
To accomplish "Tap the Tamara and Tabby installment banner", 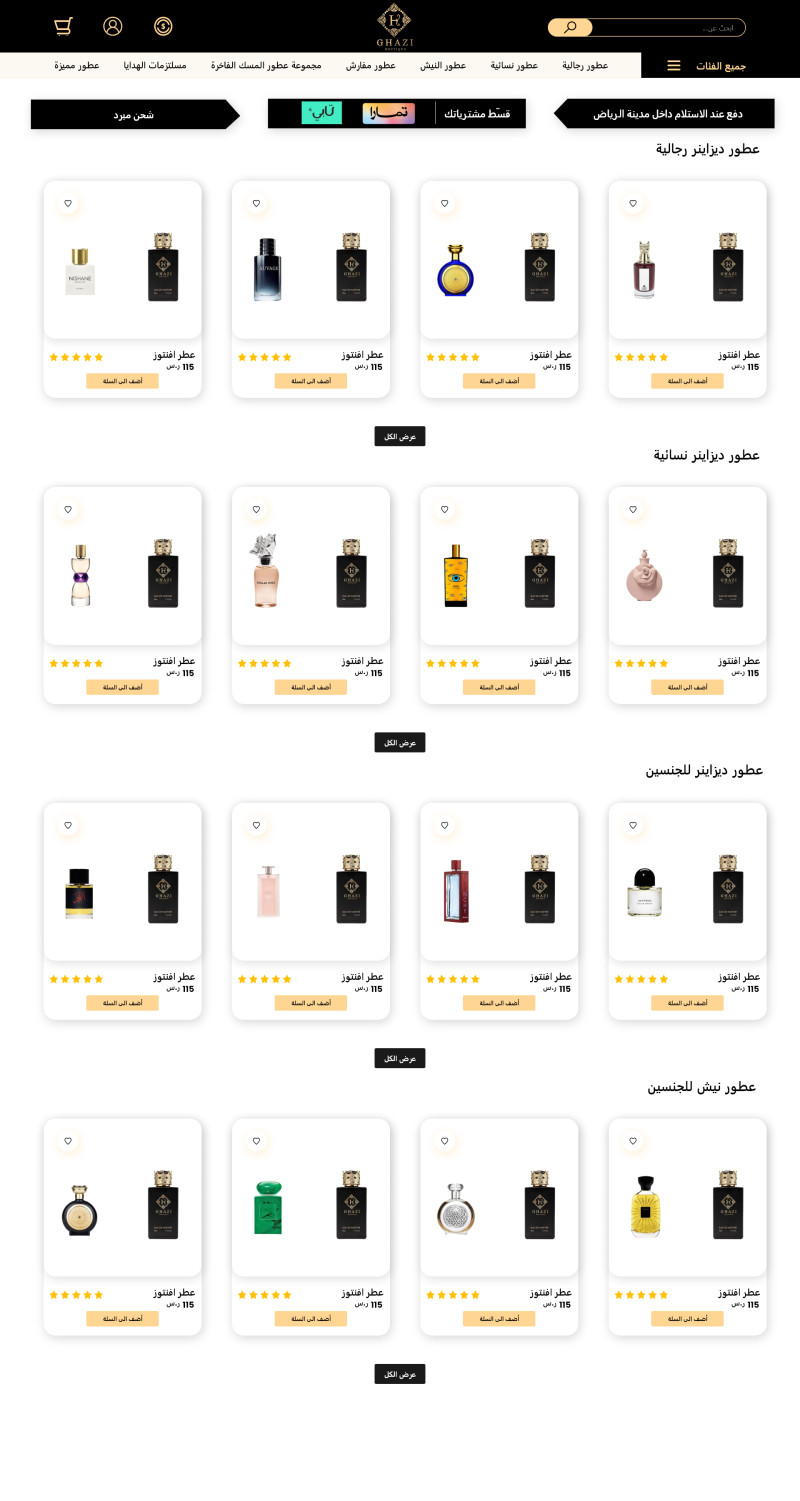I will click(x=397, y=114).
